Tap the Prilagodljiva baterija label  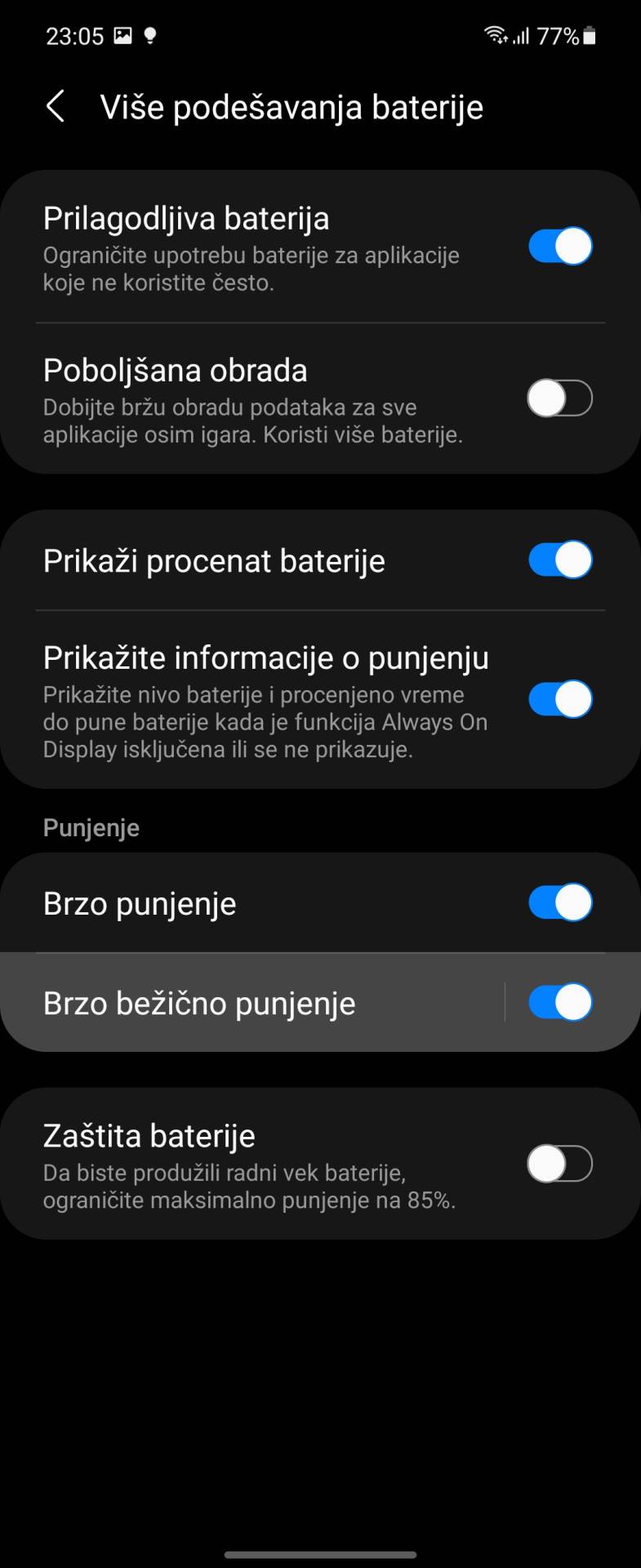point(187,218)
